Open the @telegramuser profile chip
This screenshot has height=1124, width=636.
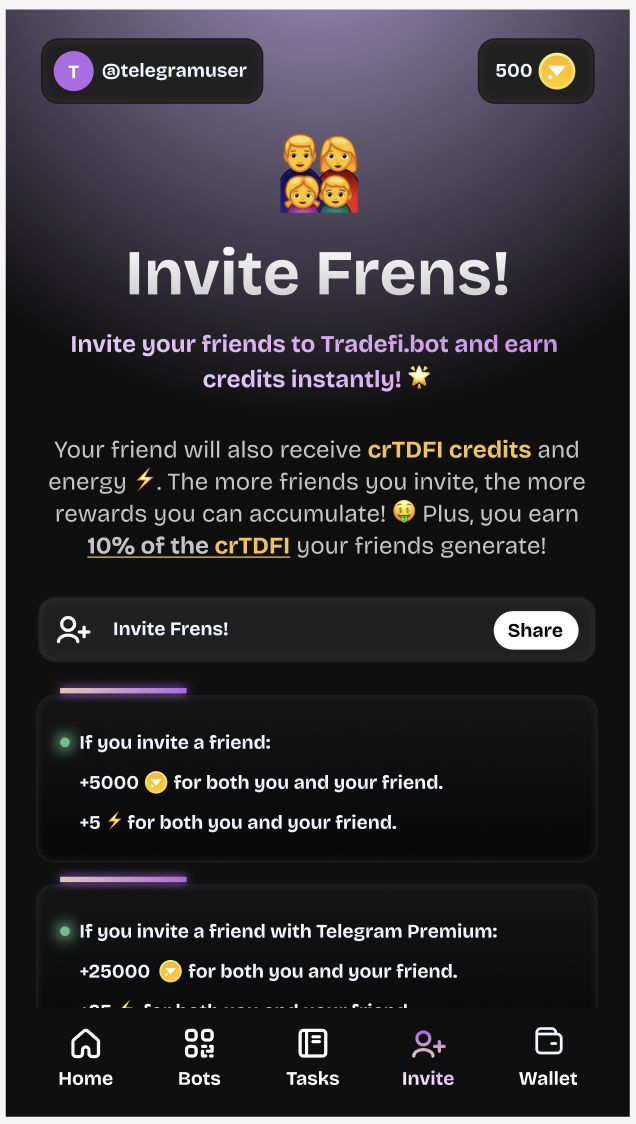point(152,71)
